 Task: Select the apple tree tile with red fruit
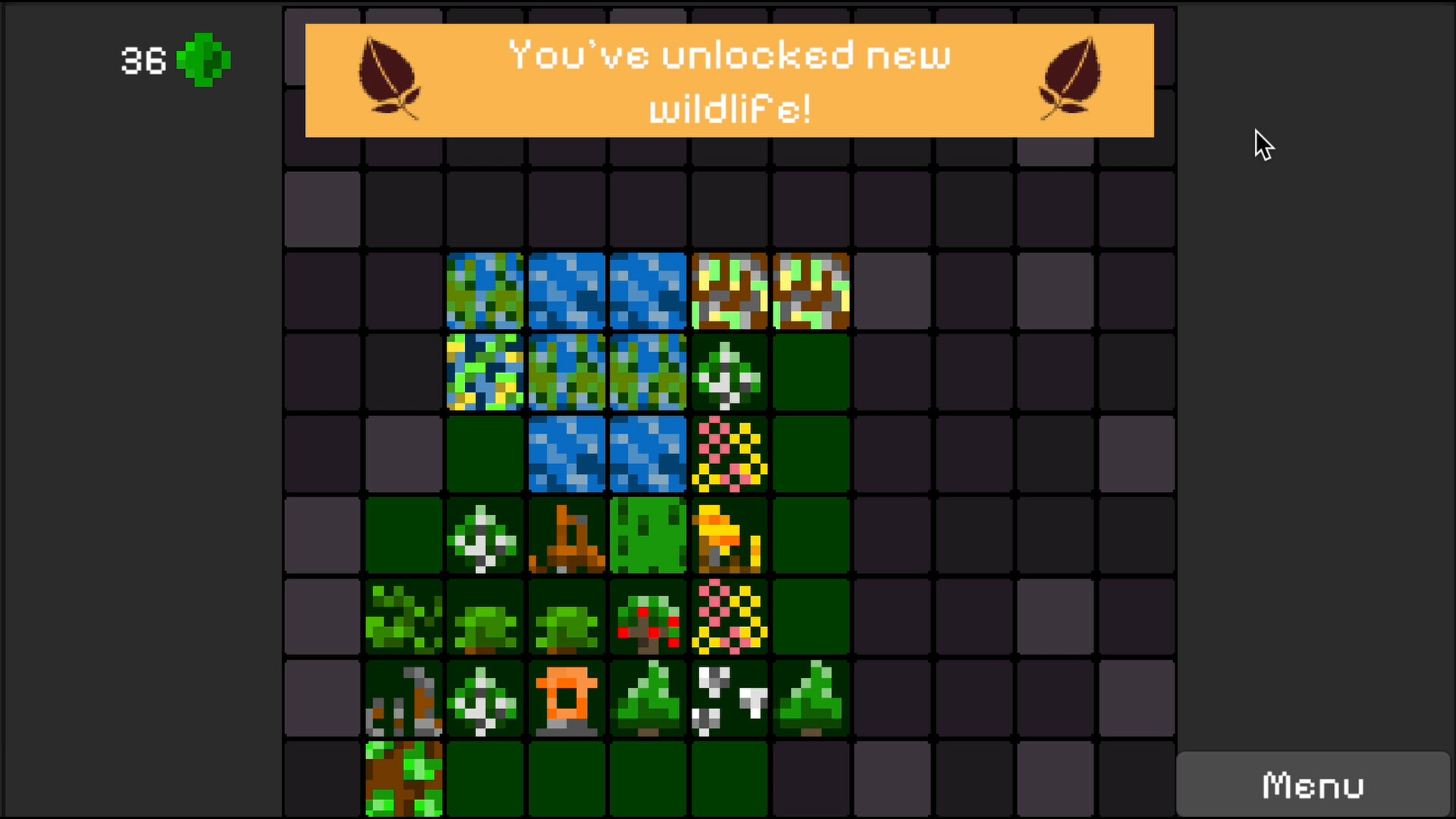[648, 617]
